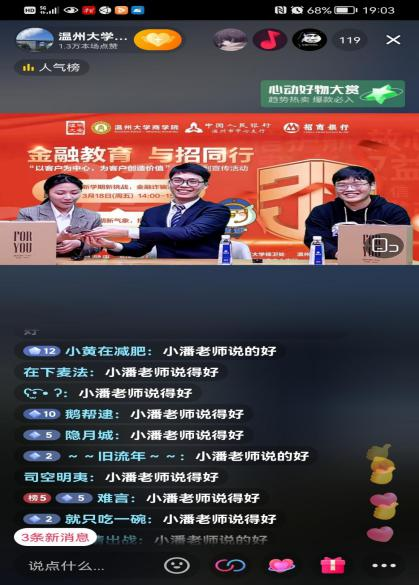Viewport: 419px width, 585px height.
Task: Open the 心动好物大赏 banner
Action: (x=332, y=94)
